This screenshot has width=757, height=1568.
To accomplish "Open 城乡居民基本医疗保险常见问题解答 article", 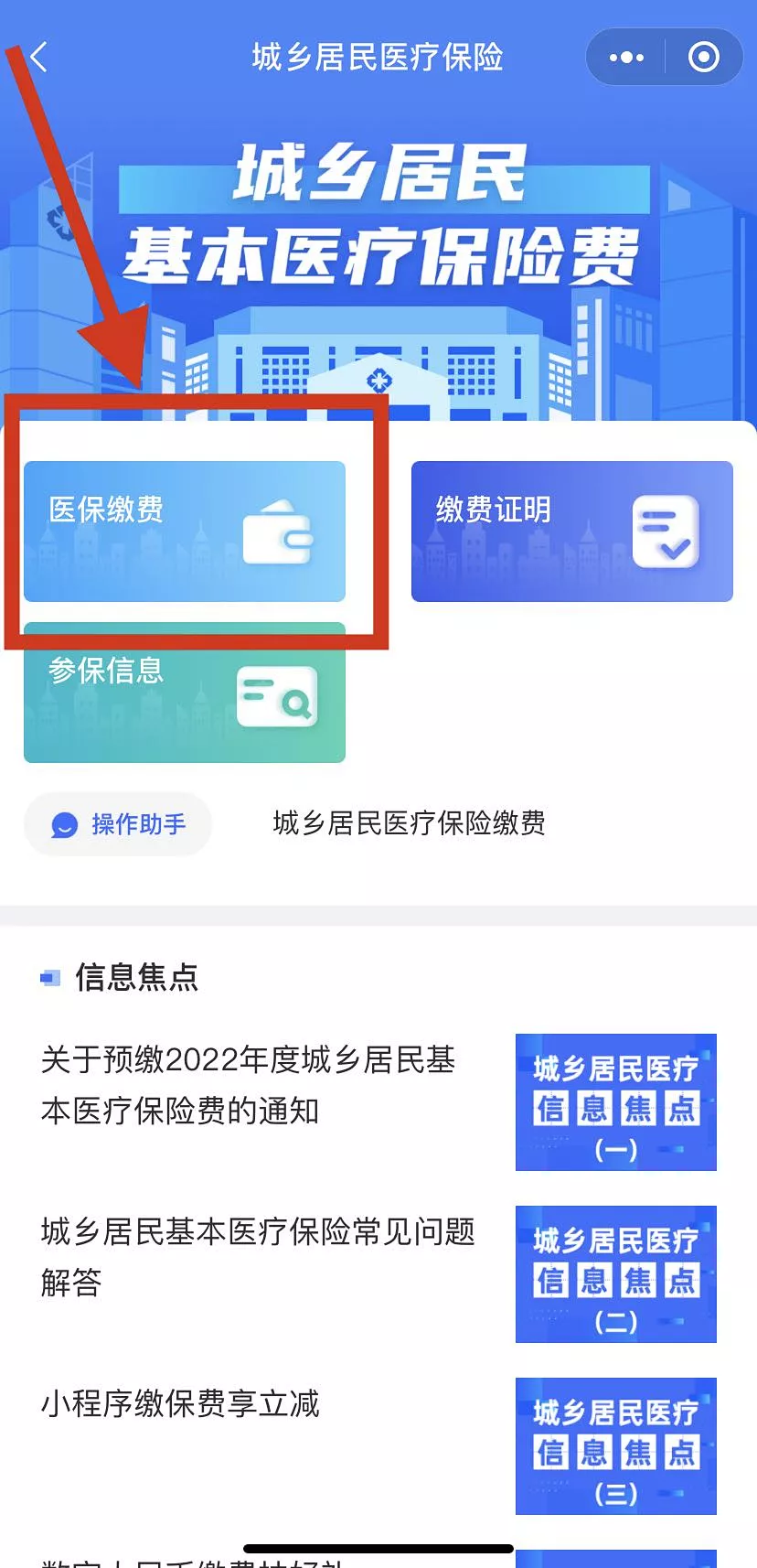I will 258,1255.
